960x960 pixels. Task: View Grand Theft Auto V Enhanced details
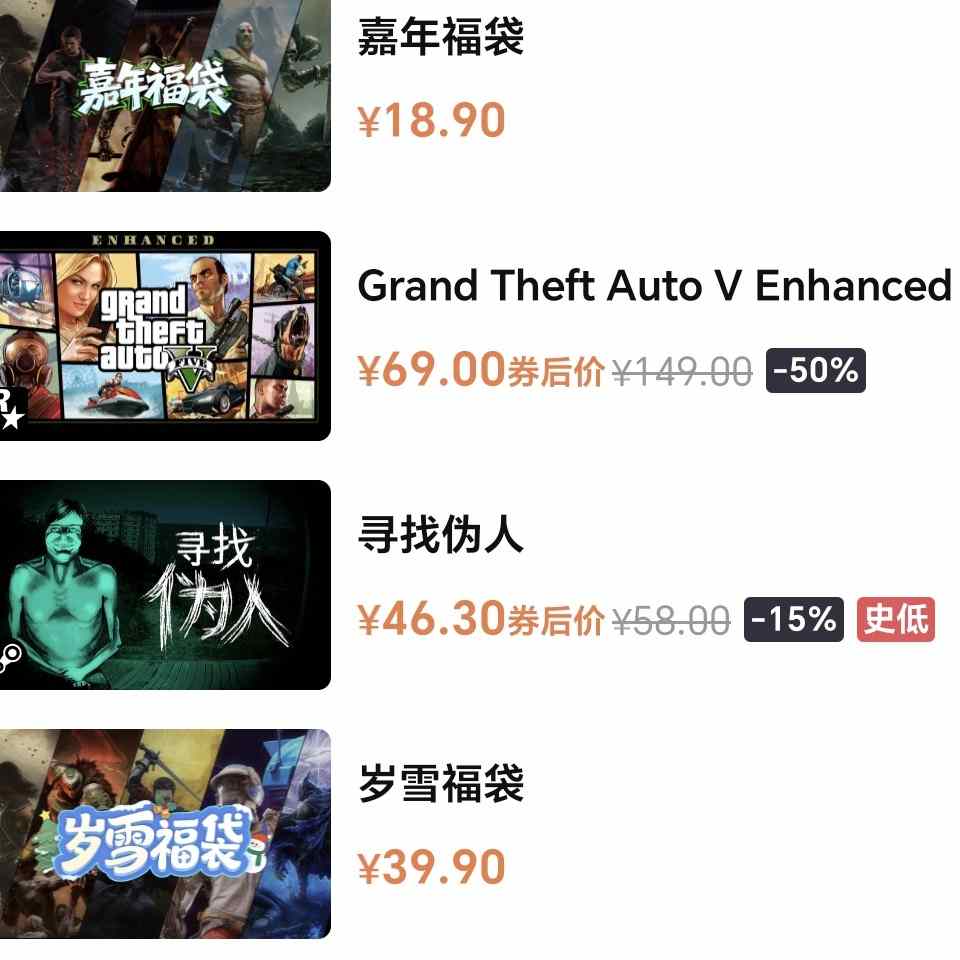click(x=654, y=287)
